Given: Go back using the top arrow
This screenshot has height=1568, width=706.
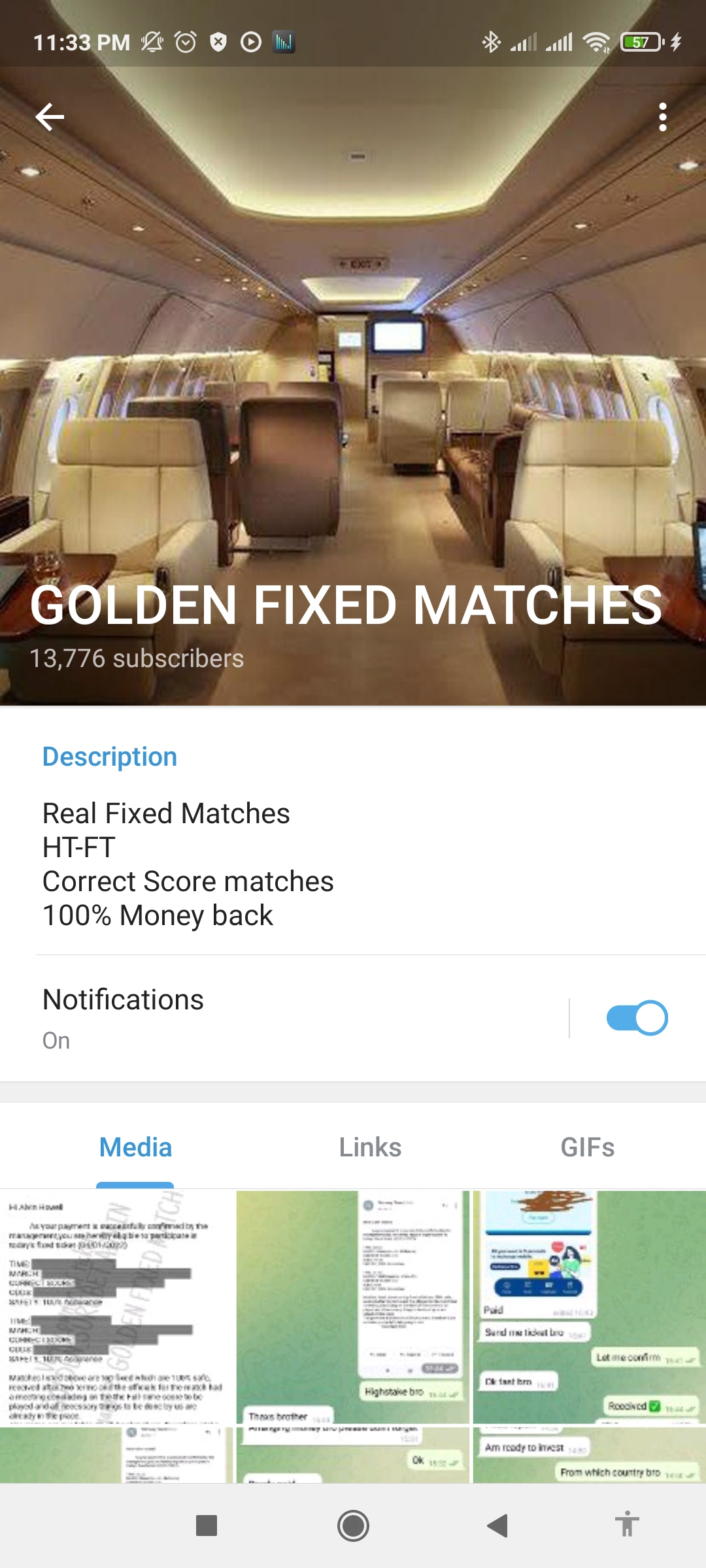Looking at the screenshot, I should point(50,118).
